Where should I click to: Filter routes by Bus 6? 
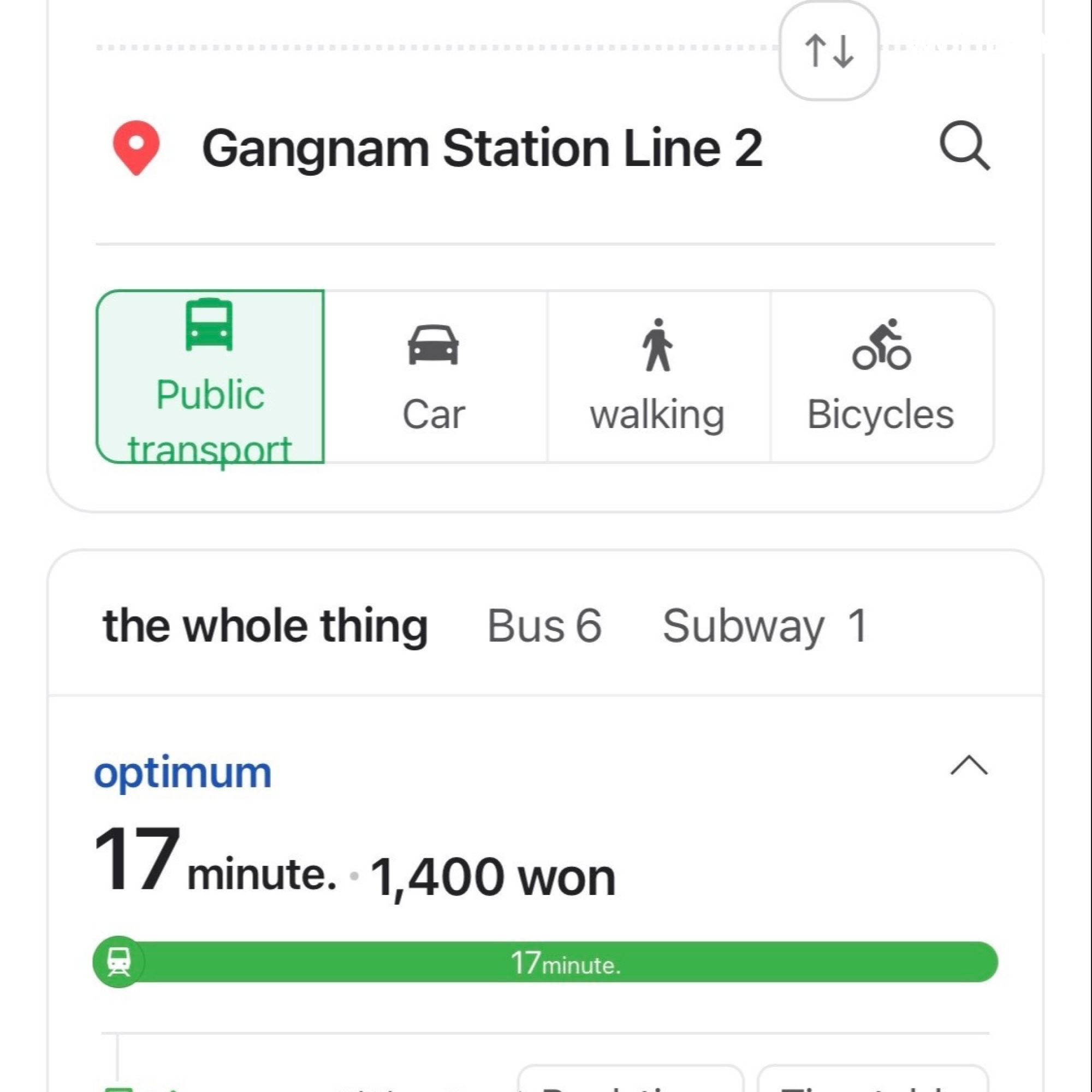544,626
